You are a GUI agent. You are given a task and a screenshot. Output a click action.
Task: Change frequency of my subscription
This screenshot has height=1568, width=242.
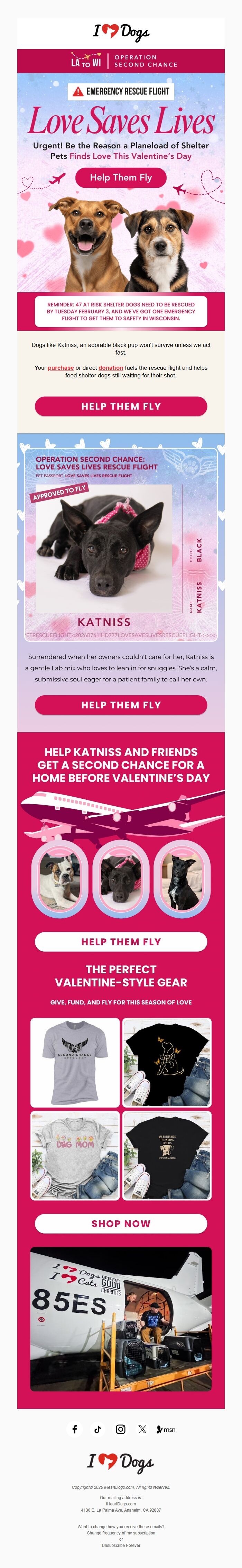[120, 1533]
